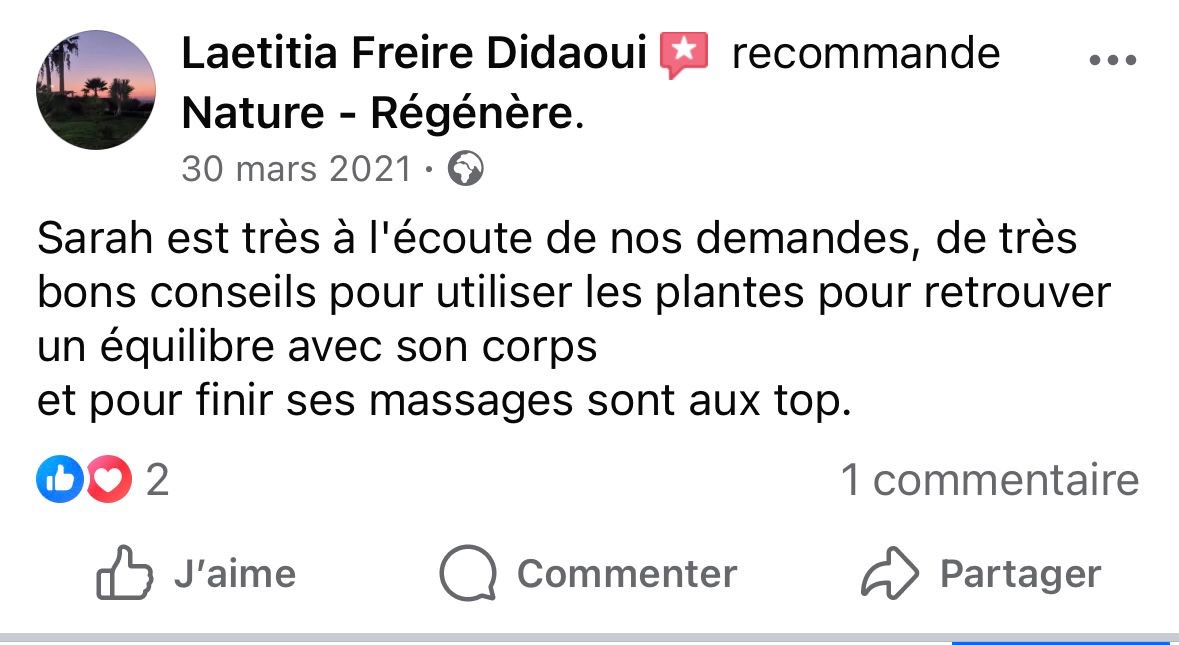Image resolution: width=1179 pixels, height=645 pixels.
Task: Open Laetitia Freire Didaoui's profile picture
Action: click(95, 90)
